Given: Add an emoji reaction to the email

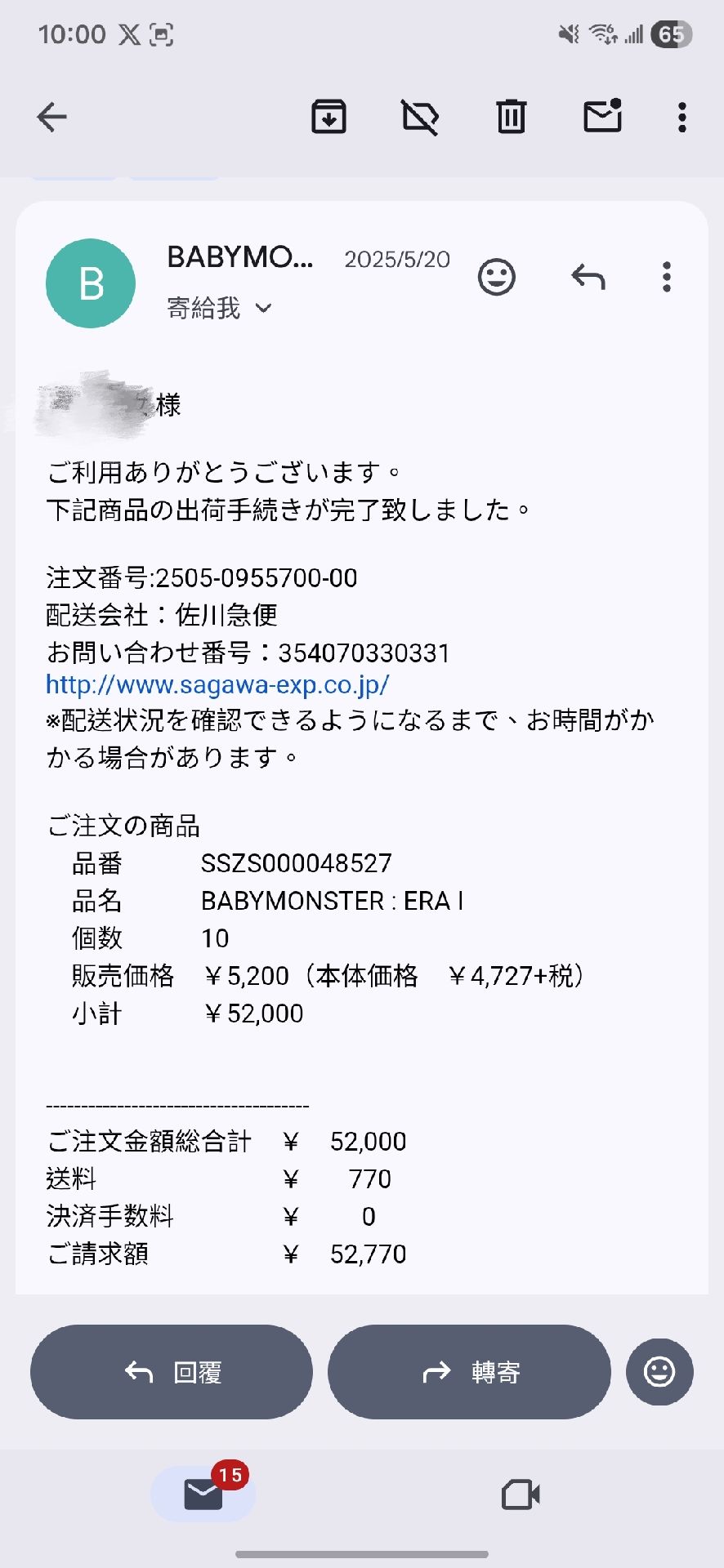Looking at the screenshot, I should point(496,277).
